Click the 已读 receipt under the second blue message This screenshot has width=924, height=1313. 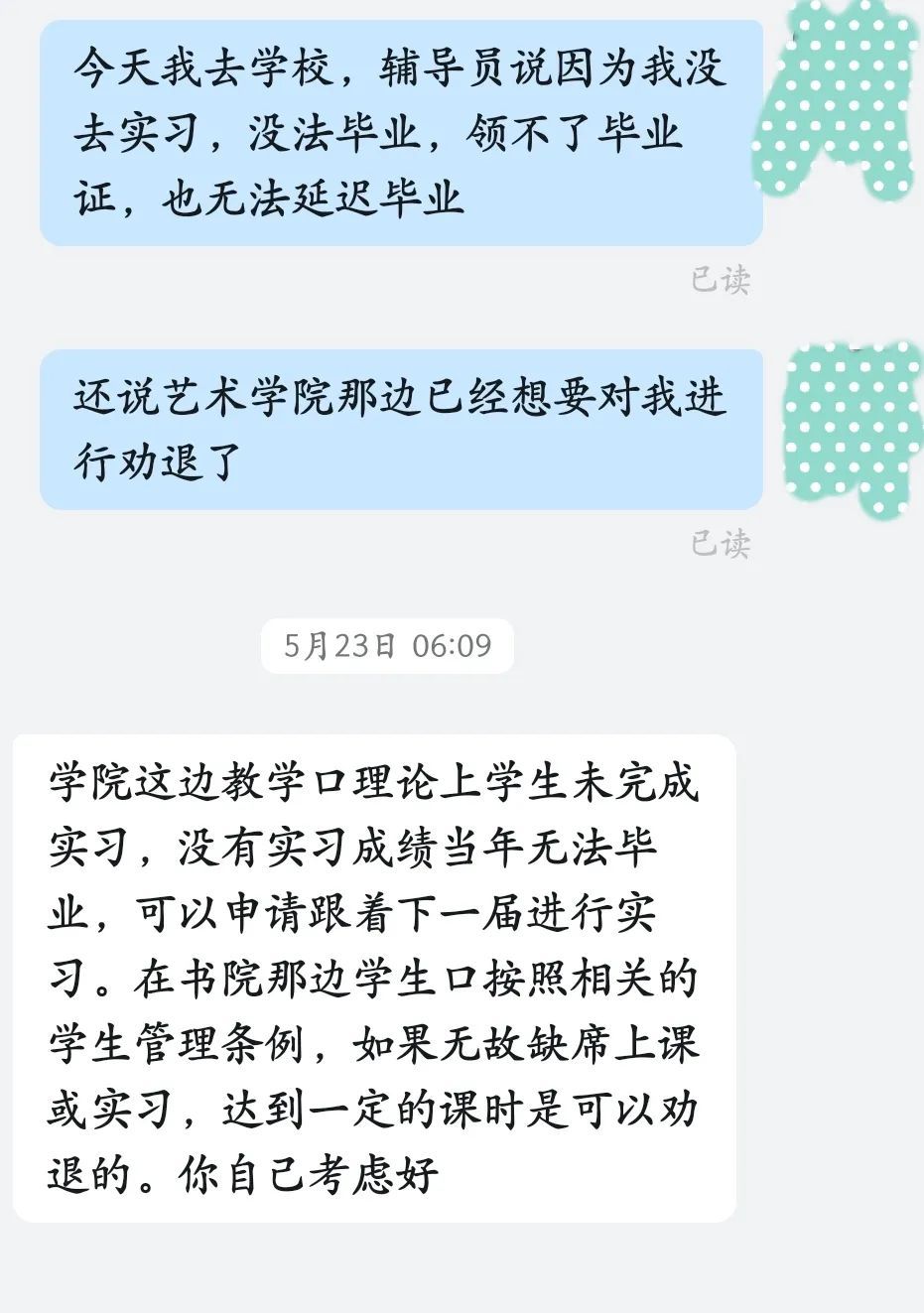point(720,543)
